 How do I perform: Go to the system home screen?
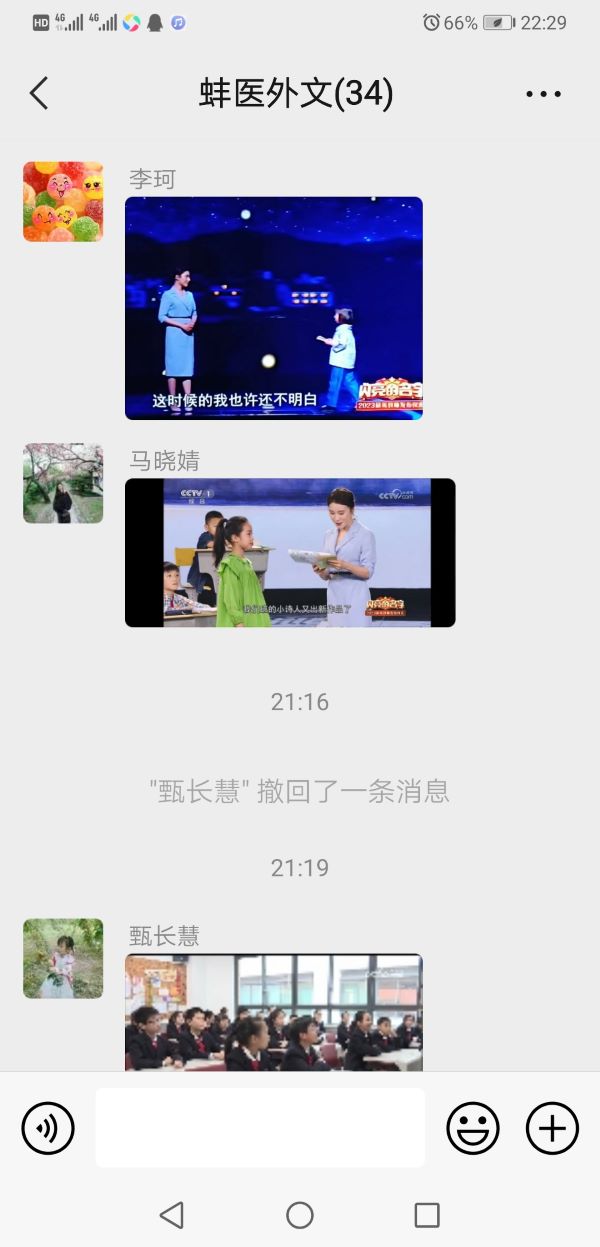coord(300,1215)
